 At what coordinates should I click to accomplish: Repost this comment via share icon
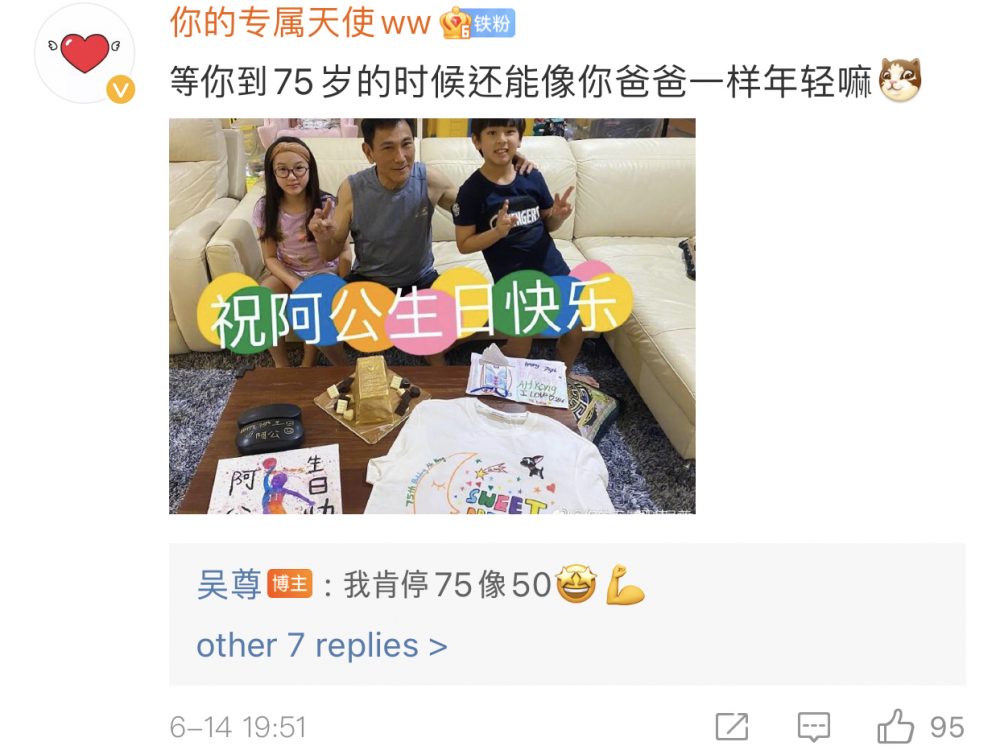point(732,727)
